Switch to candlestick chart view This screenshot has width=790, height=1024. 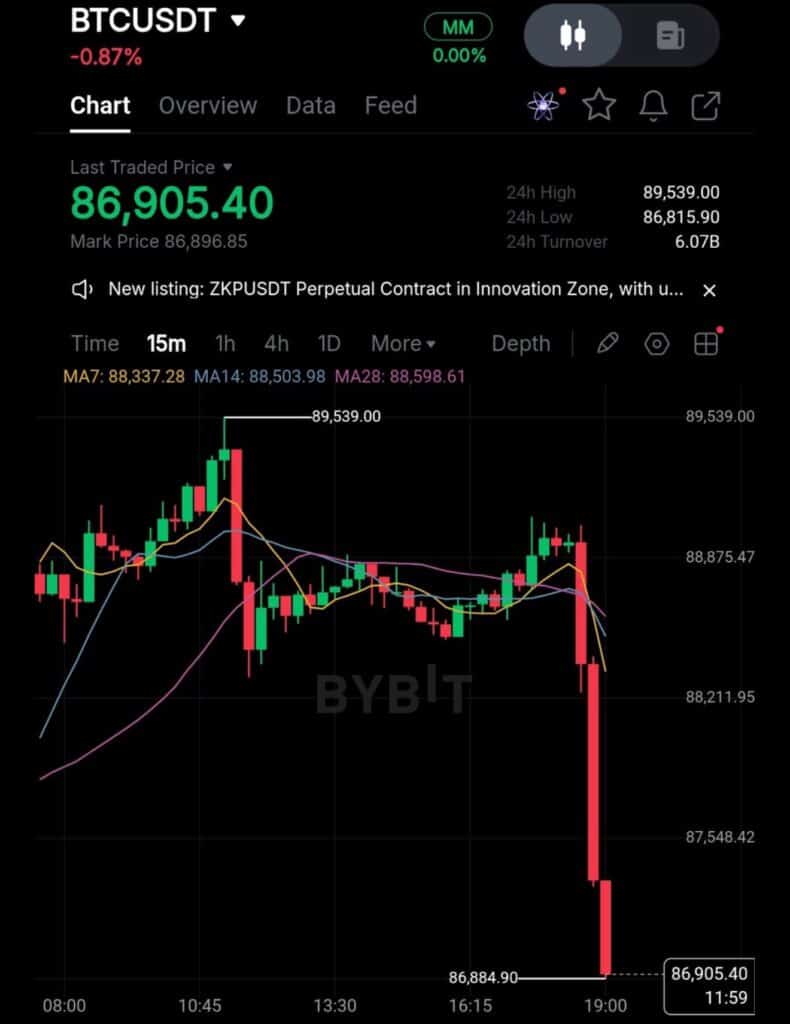[x=573, y=36]
